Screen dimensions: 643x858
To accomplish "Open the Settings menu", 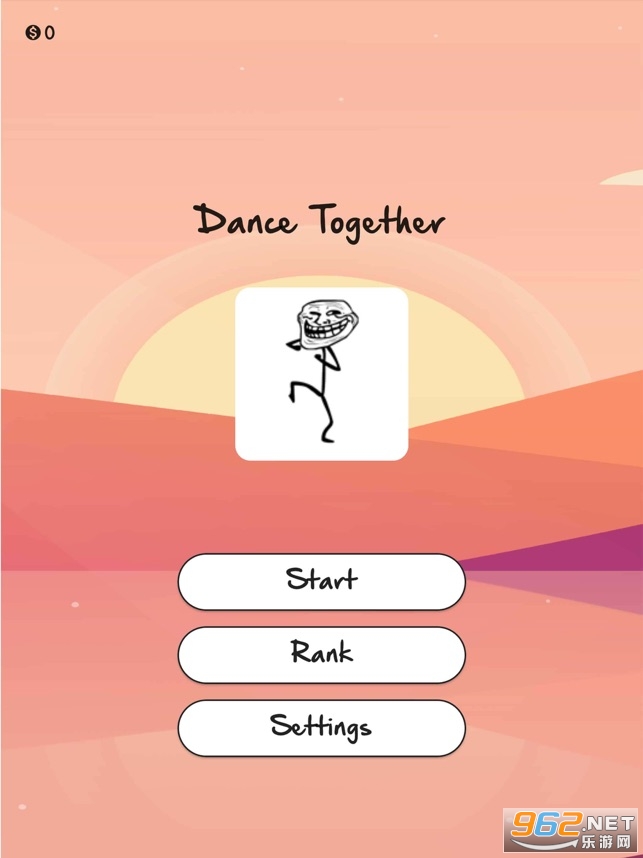I will pyautogui.click(x=321, y=727).
